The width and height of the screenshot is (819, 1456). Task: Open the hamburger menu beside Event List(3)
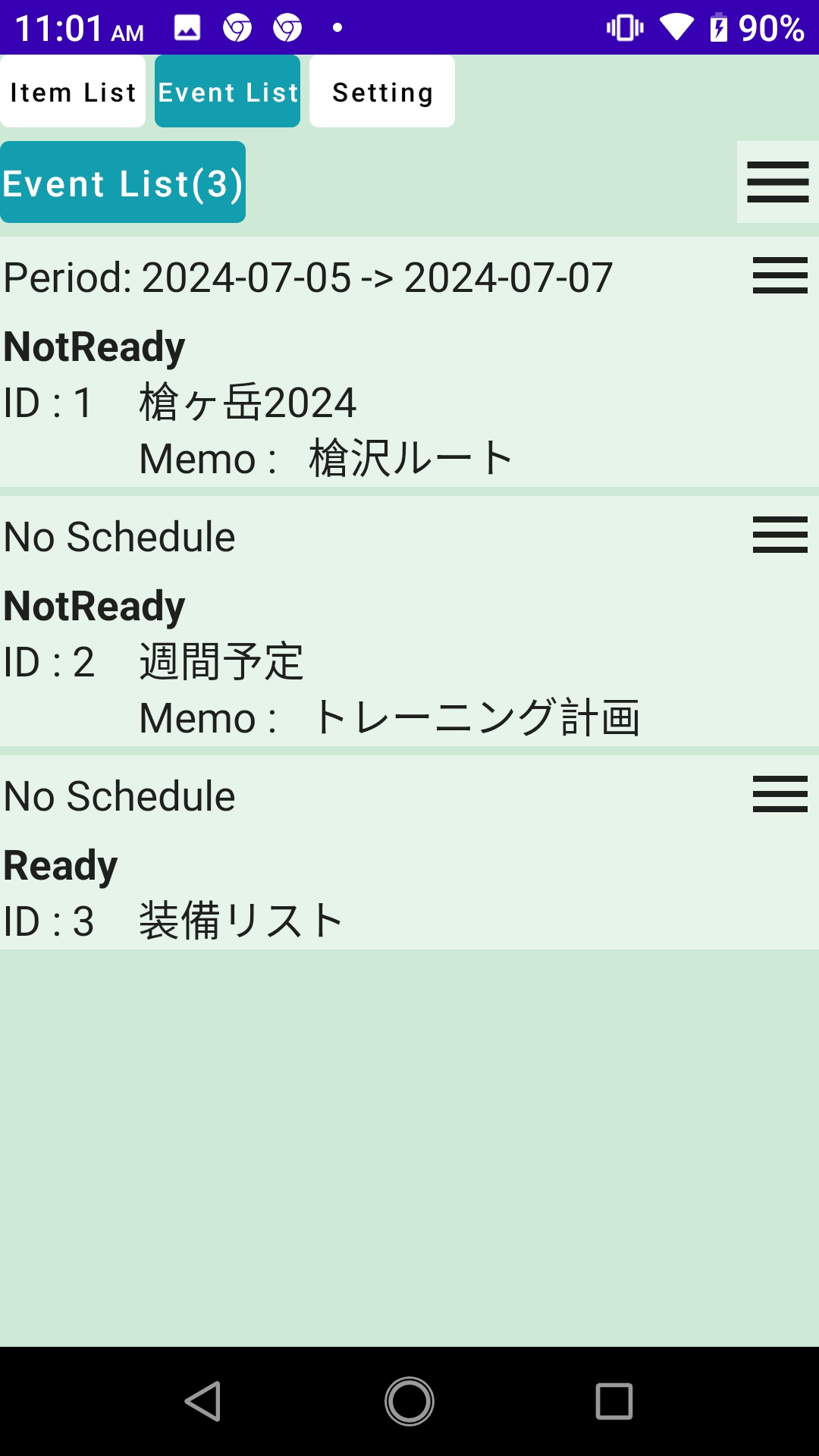pos(778,182)
